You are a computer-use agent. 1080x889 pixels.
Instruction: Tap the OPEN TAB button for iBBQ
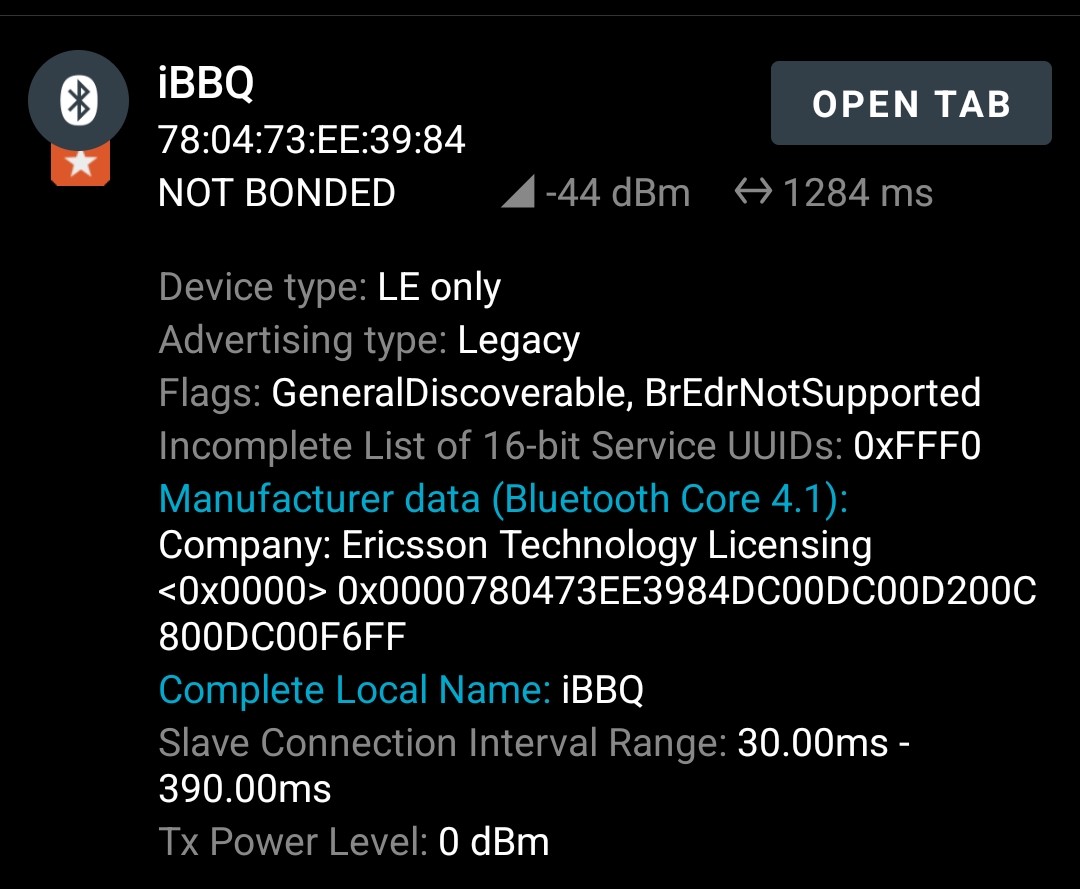coord(911,104)
